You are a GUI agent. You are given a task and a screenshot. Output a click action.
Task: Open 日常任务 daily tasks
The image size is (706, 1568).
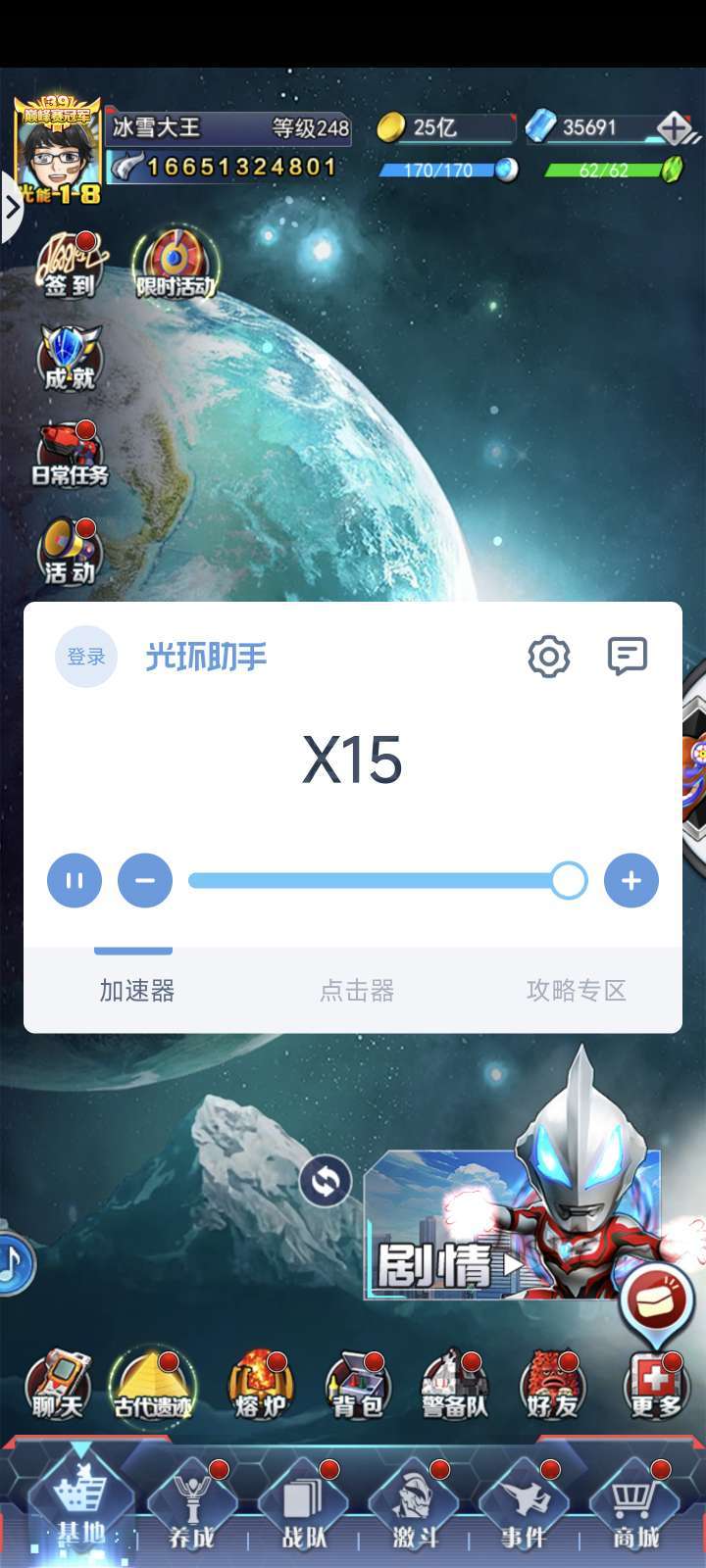[x=70, y=455]
